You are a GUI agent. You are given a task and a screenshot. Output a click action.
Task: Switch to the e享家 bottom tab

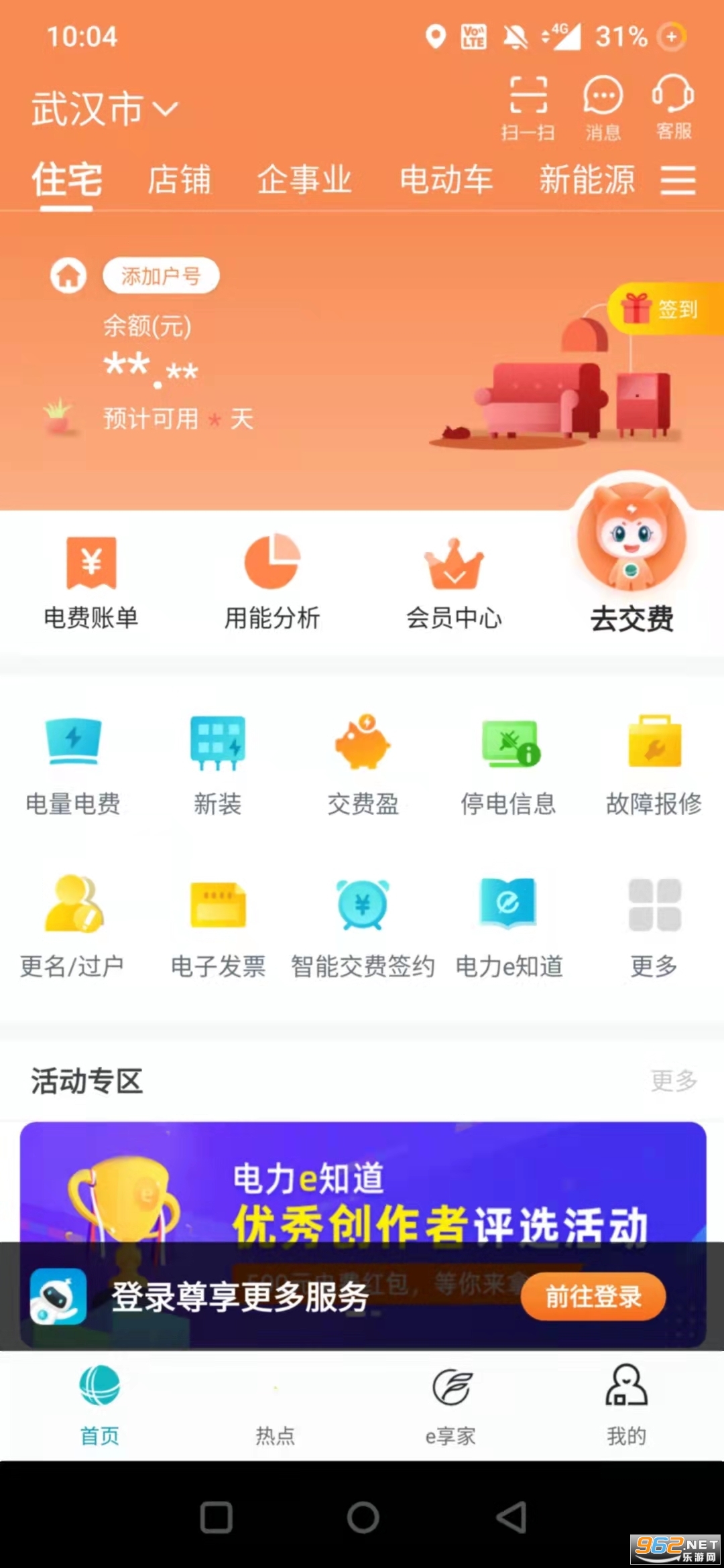451,1405
